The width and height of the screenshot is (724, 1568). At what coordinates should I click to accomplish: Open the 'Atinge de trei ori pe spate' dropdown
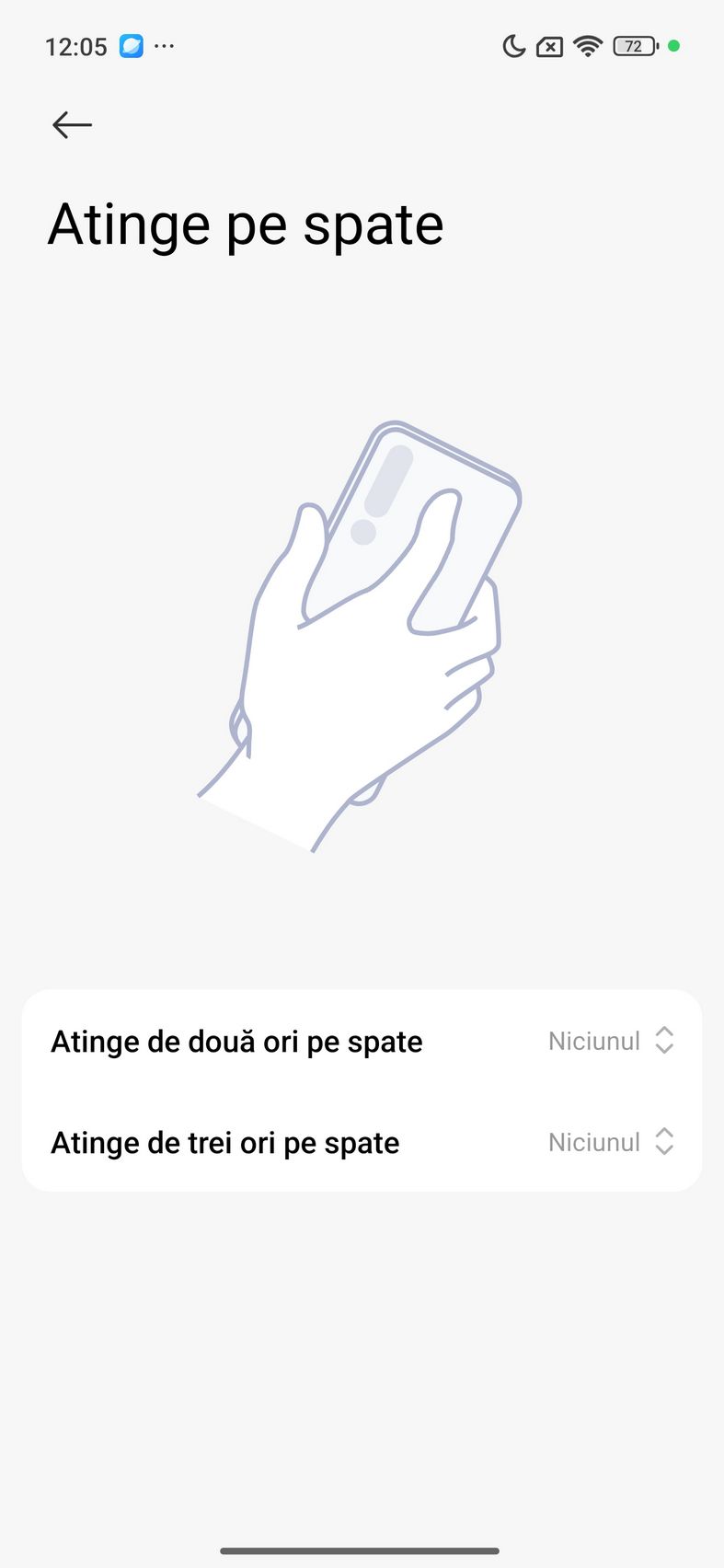coord(612,1142)
